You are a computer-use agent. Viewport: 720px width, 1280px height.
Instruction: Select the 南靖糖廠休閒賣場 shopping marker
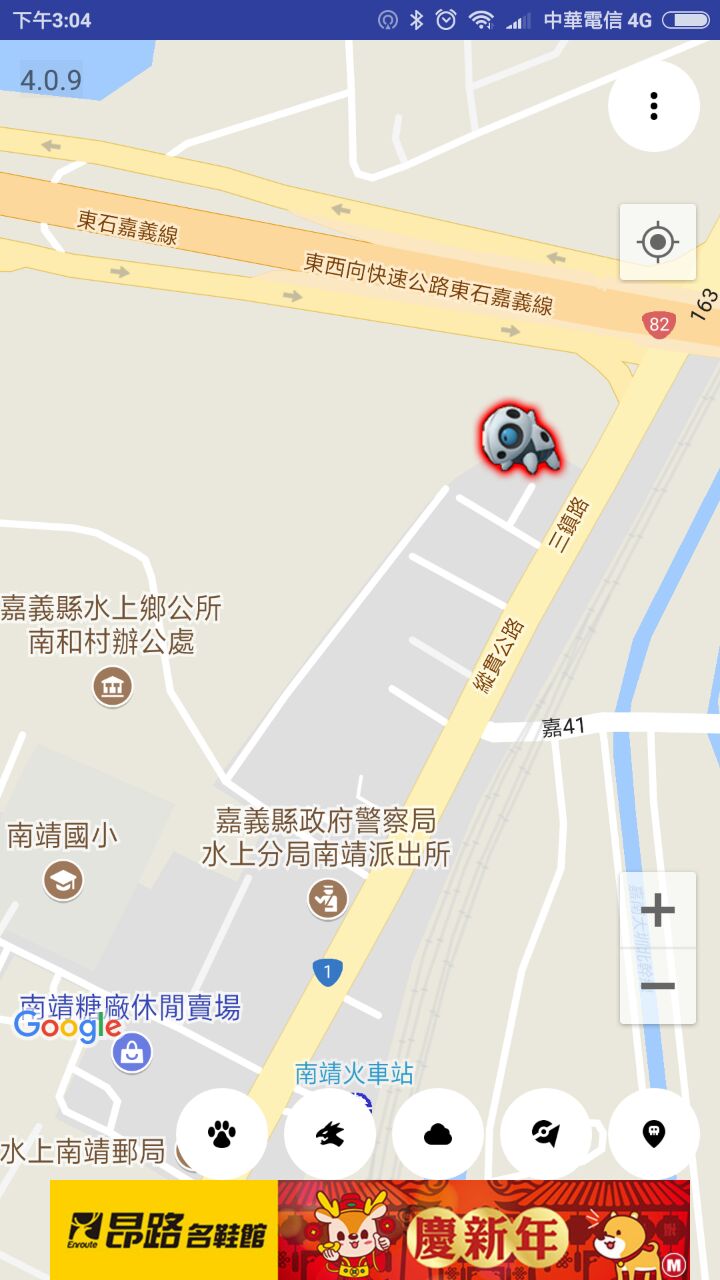(x=132, y=1051)
